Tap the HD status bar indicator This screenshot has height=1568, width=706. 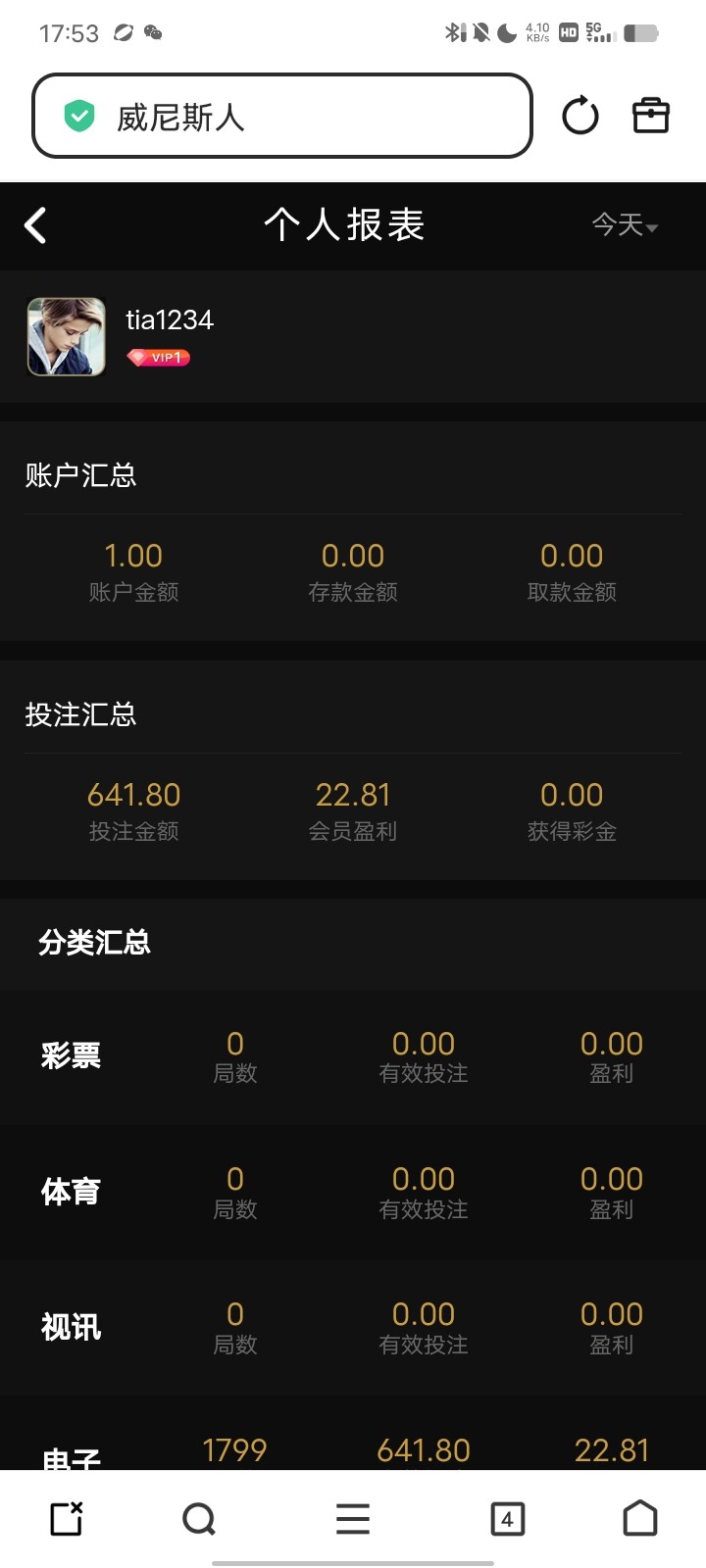click(x=567, y=31)
